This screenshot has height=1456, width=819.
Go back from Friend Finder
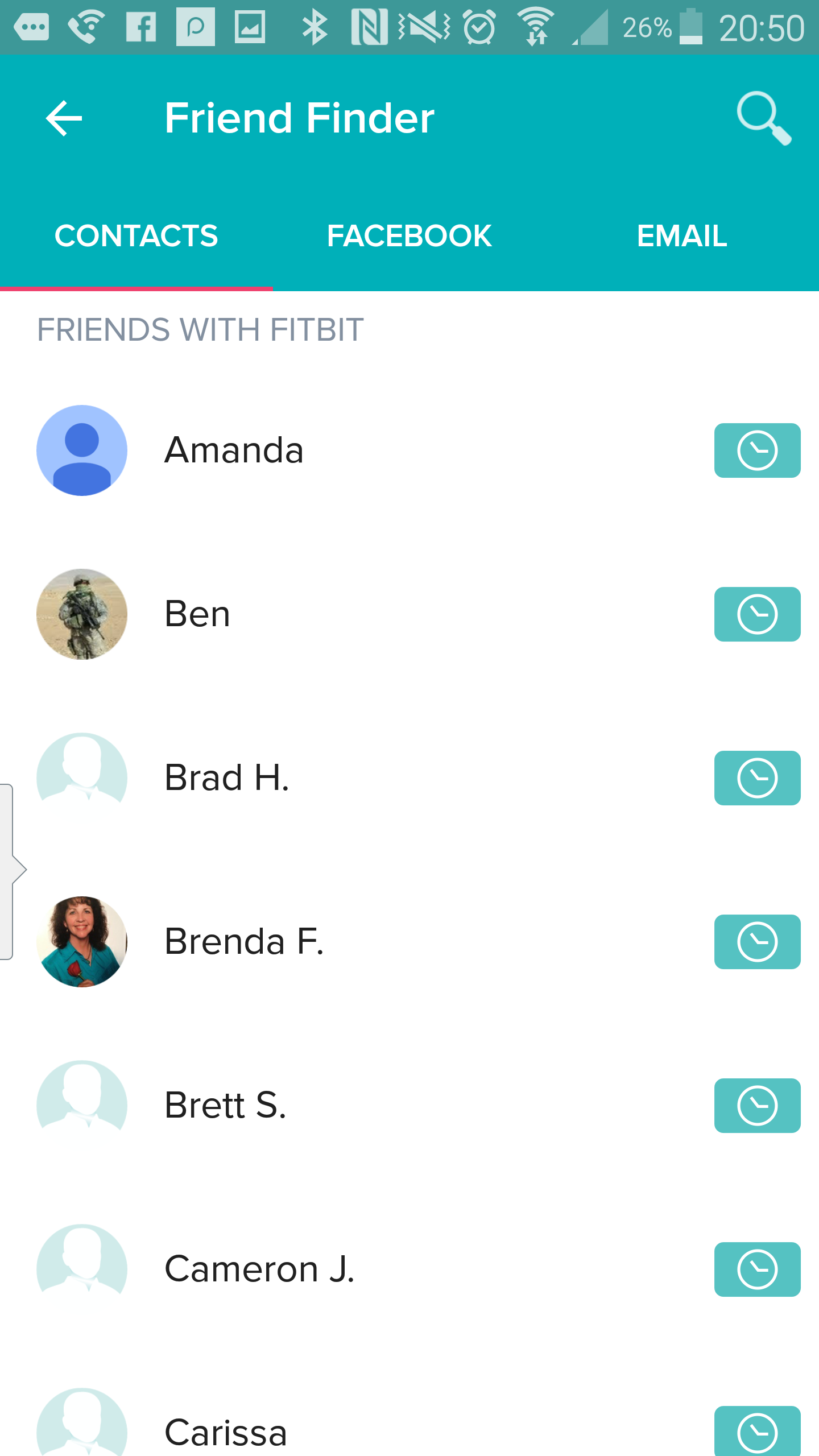coord(64,118)
